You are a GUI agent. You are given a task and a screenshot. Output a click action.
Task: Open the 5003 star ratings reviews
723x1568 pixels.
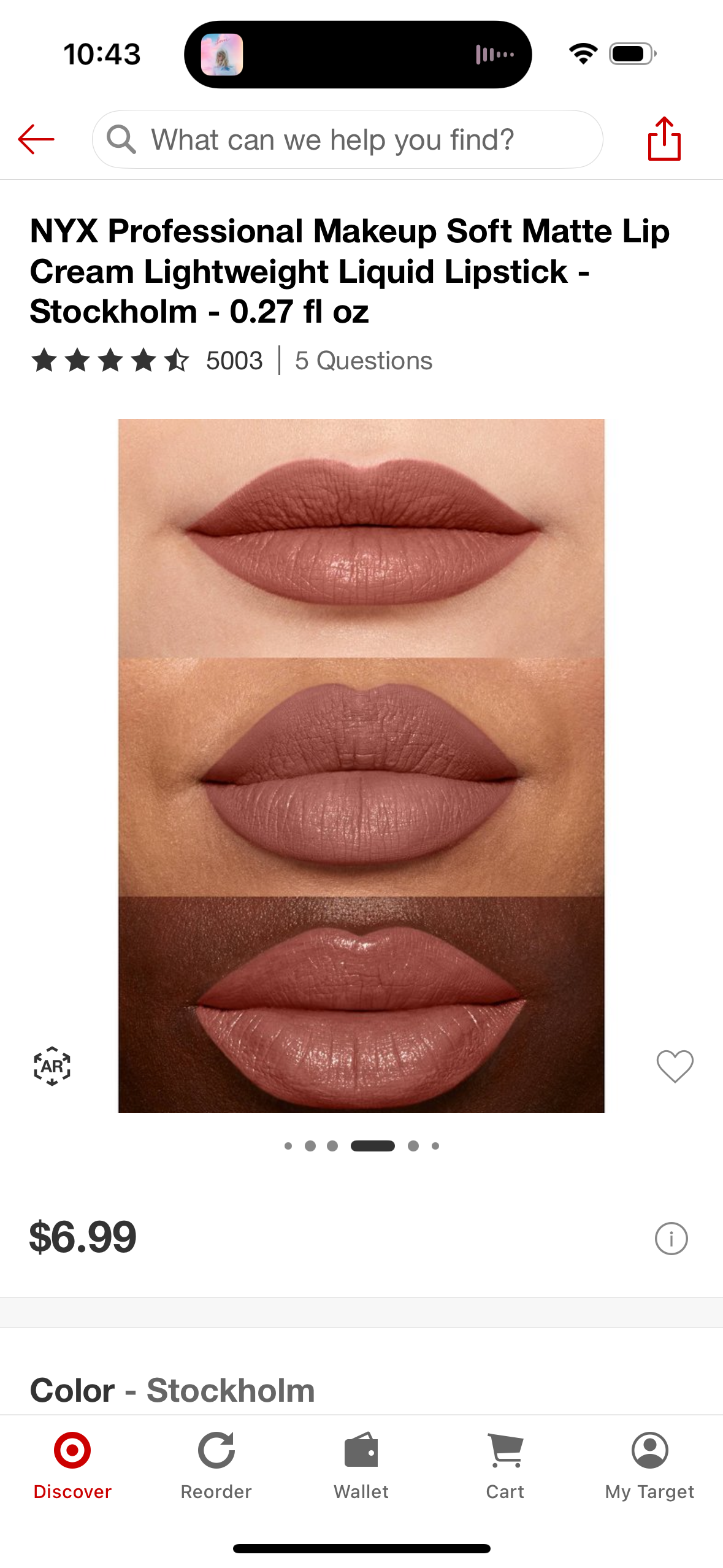[x=147, y=360]
